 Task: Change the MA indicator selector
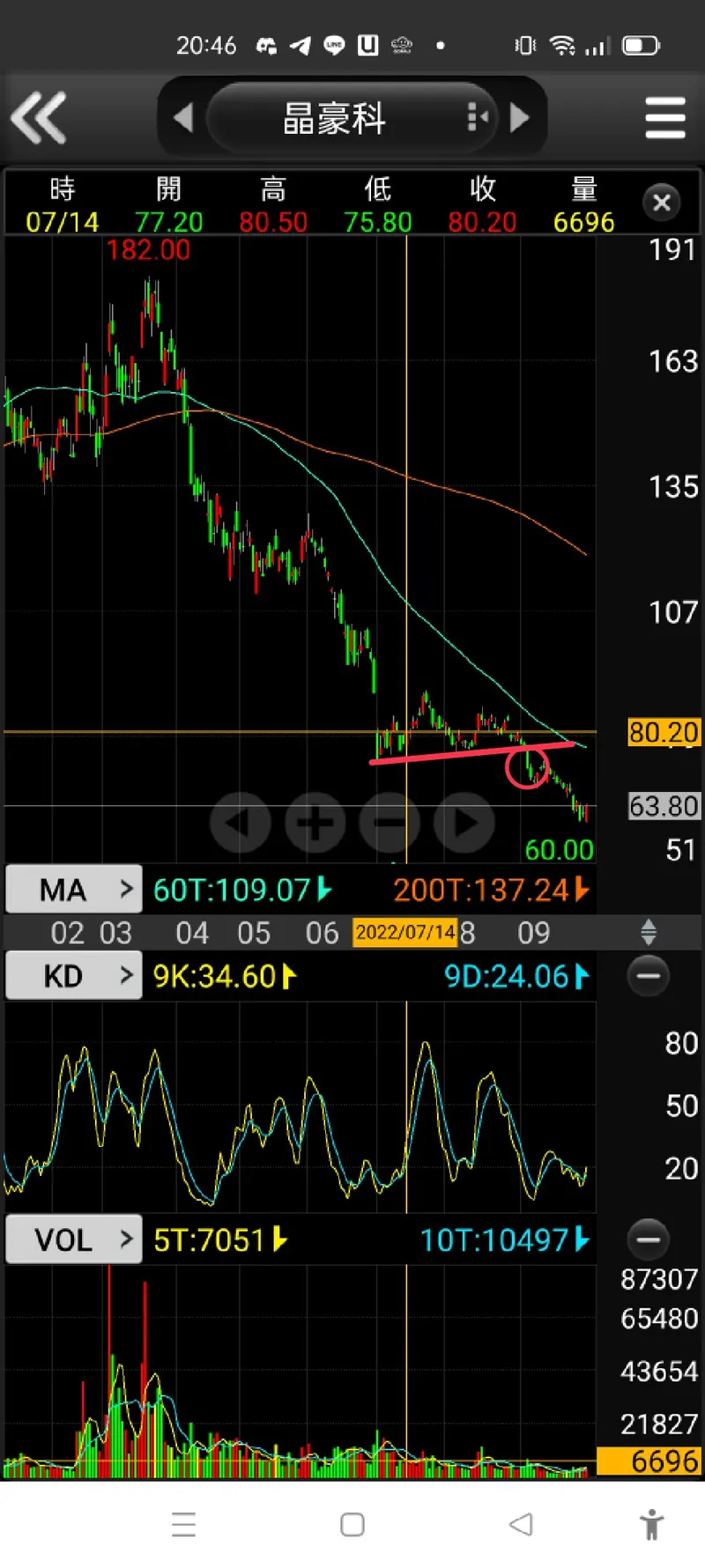pyautogui.click(x=74, y=890)
